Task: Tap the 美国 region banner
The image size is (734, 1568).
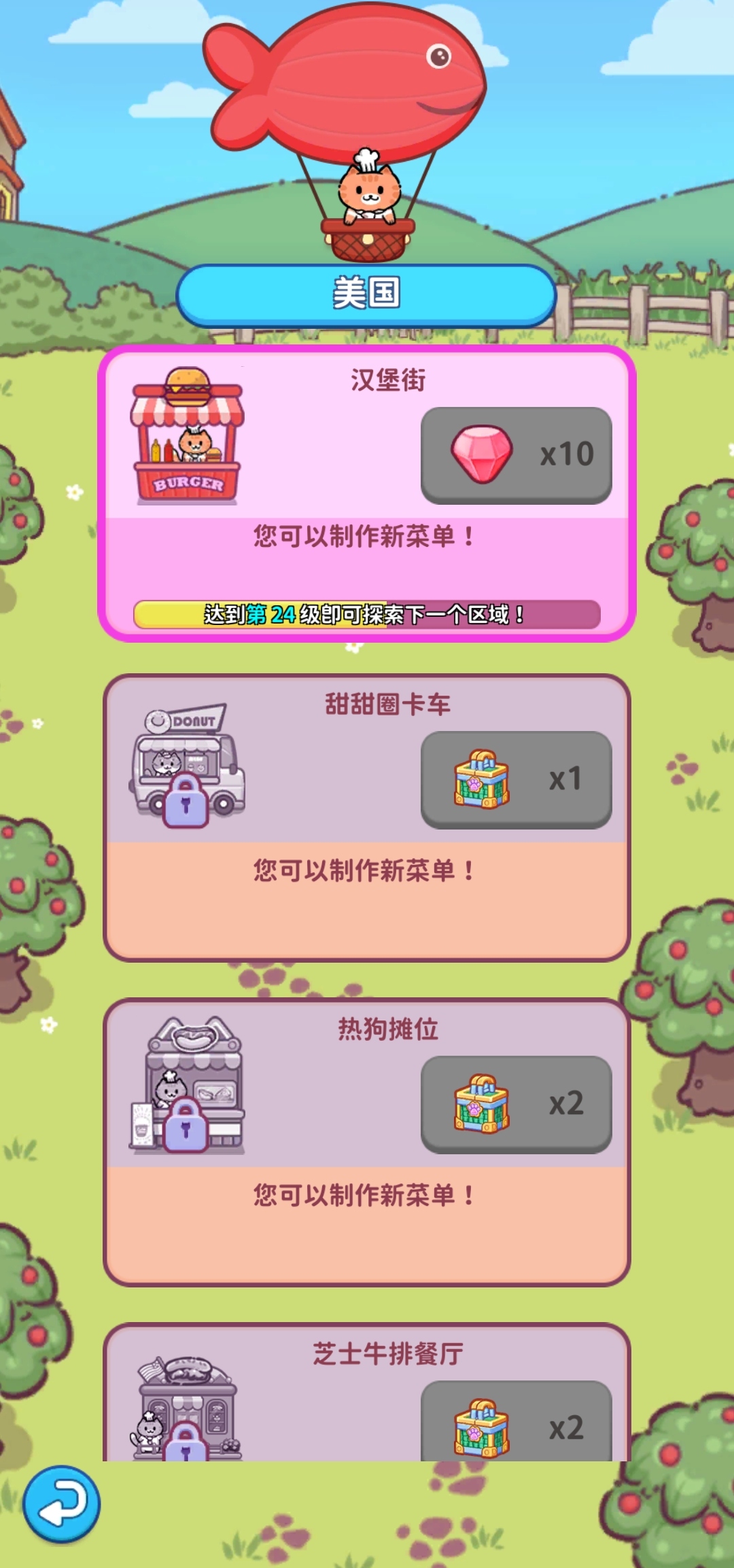Action: [x=366, y=294]
